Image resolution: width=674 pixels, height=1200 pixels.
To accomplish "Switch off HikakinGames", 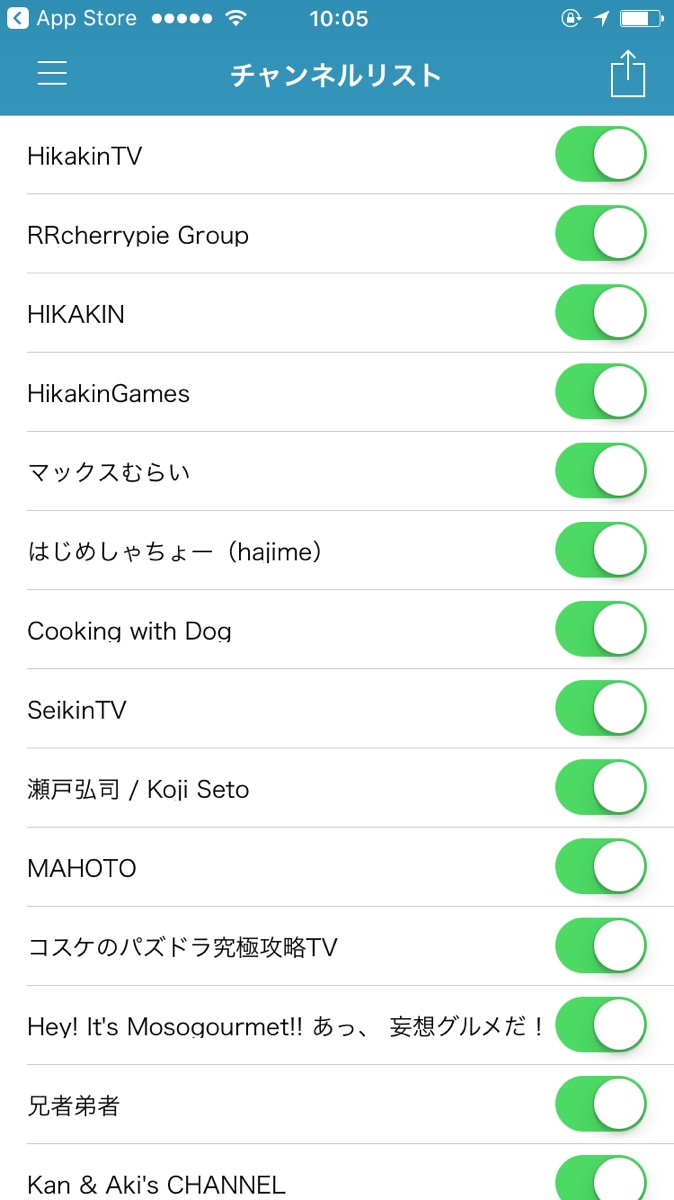I will point(600,392).
